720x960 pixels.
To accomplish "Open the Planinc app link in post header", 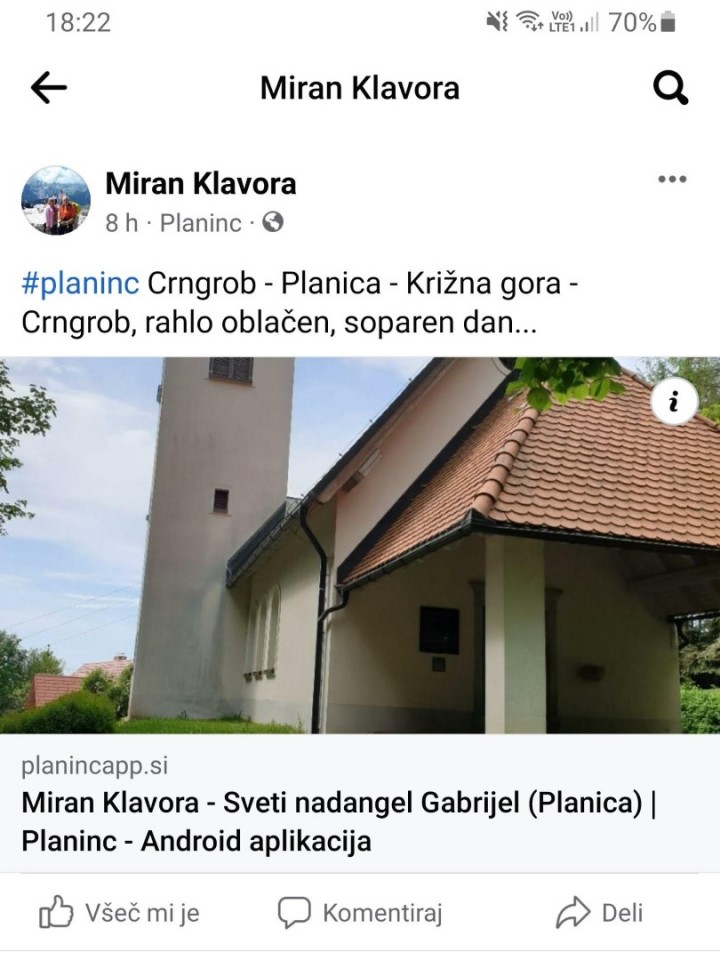I will pyautogui.click(x=200, y=223).
